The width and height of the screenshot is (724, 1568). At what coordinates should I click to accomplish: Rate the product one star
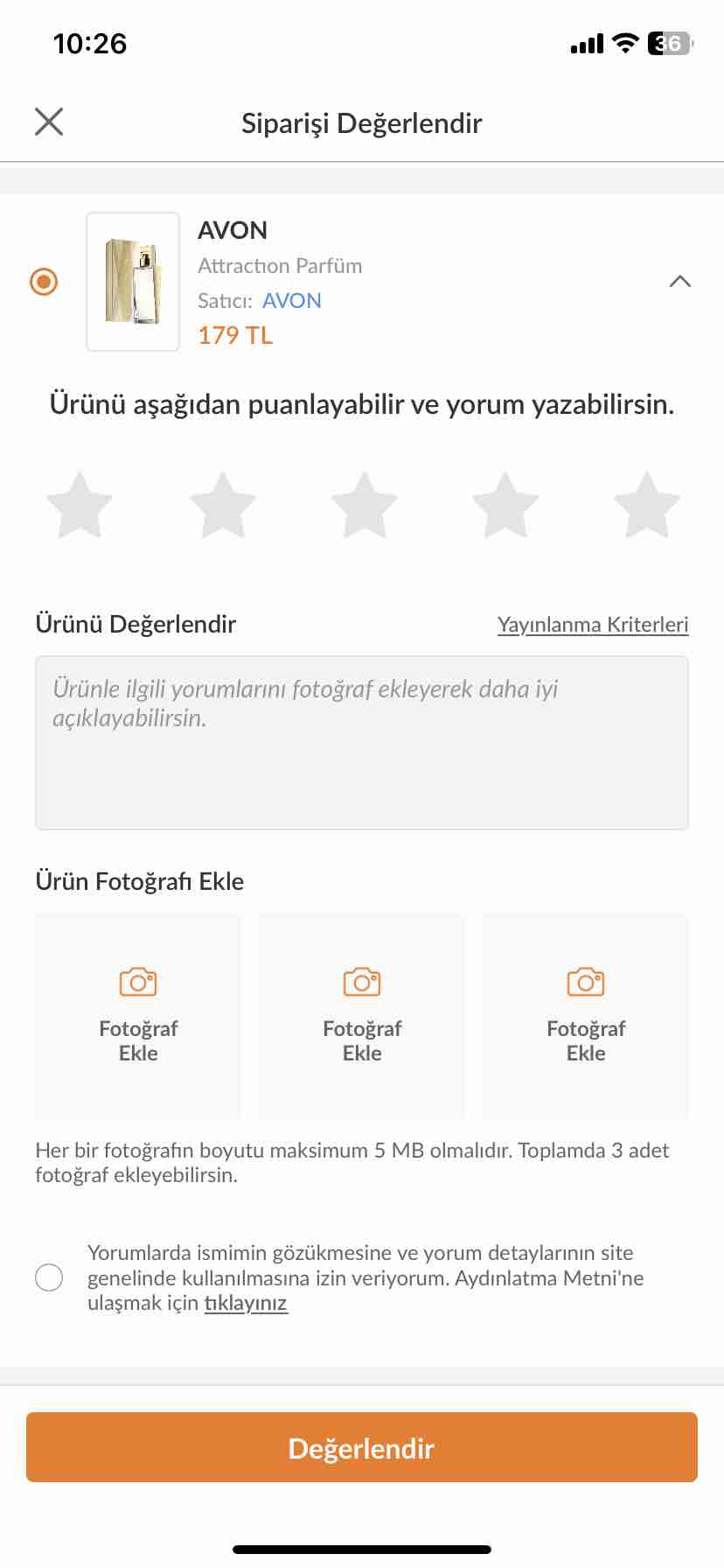click(80, 505)
